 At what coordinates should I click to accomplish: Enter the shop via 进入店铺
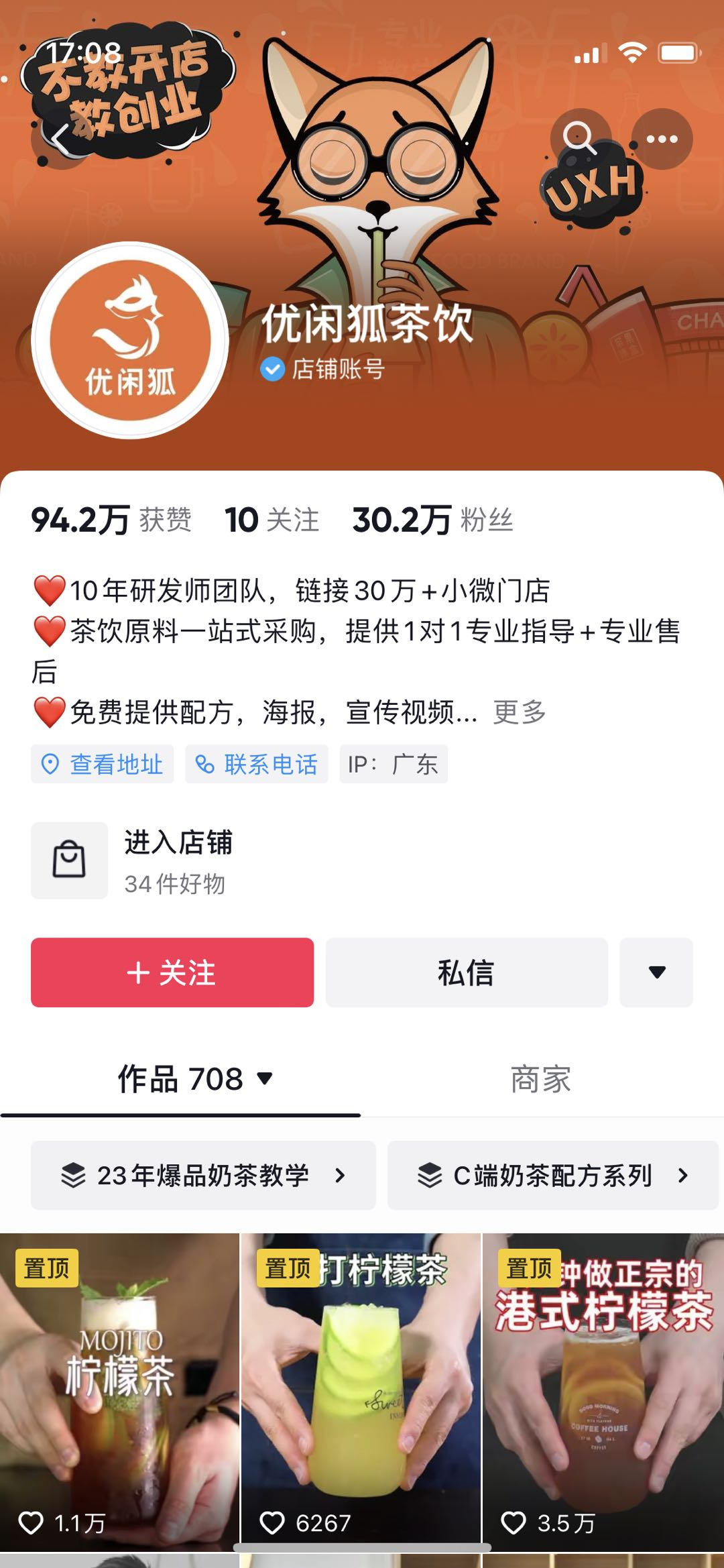[x=178, y=860]
